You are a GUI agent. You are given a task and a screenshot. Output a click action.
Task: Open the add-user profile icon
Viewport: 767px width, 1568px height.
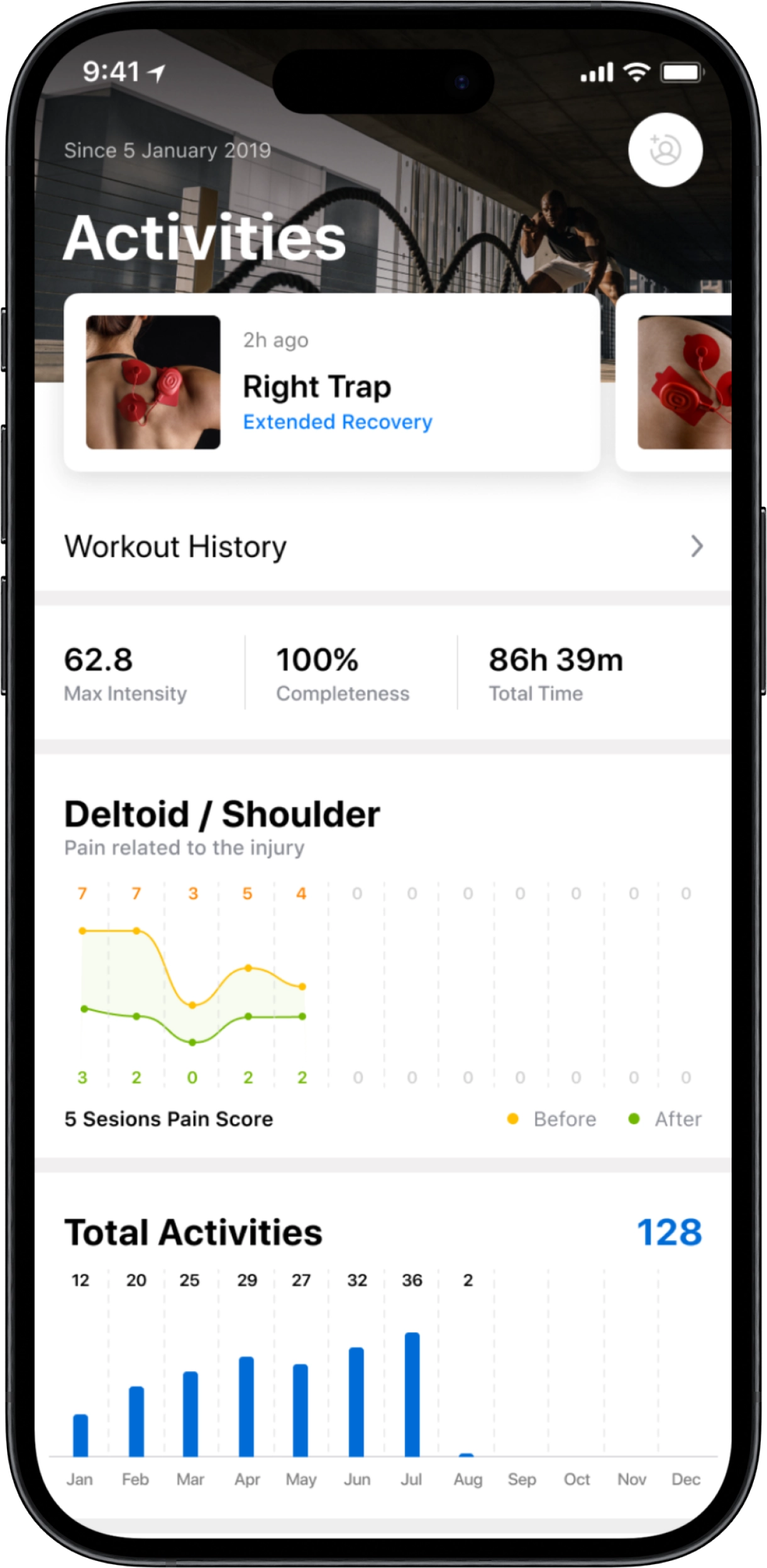pyautogui.click(x=665, y=149)
